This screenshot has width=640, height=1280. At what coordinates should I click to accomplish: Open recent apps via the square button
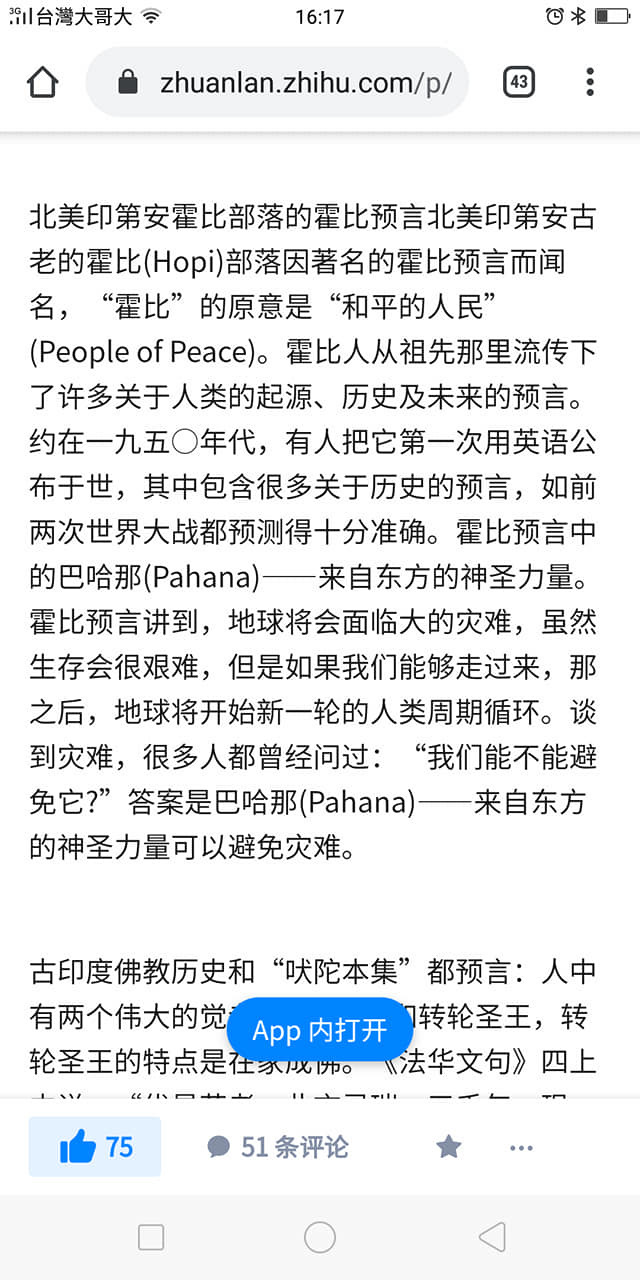(x=151, y=1237)
